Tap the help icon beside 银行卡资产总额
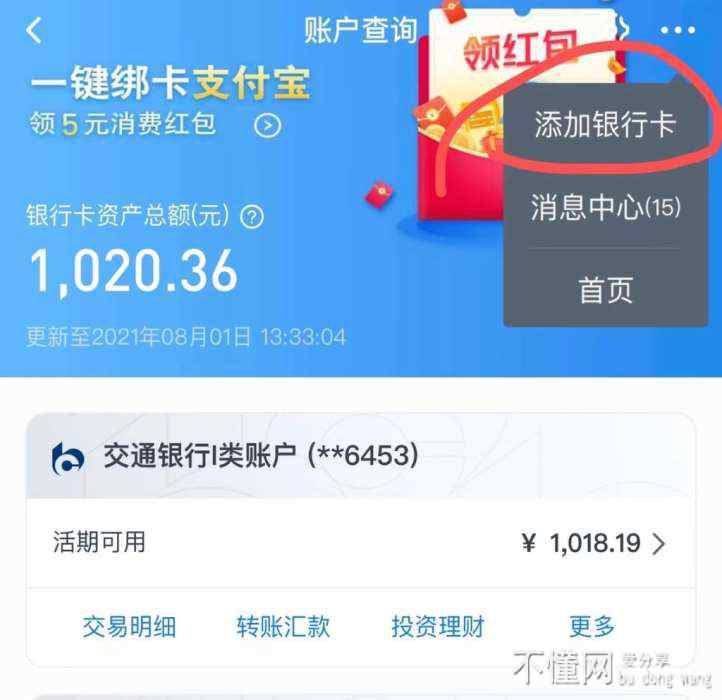 (253, 216)
